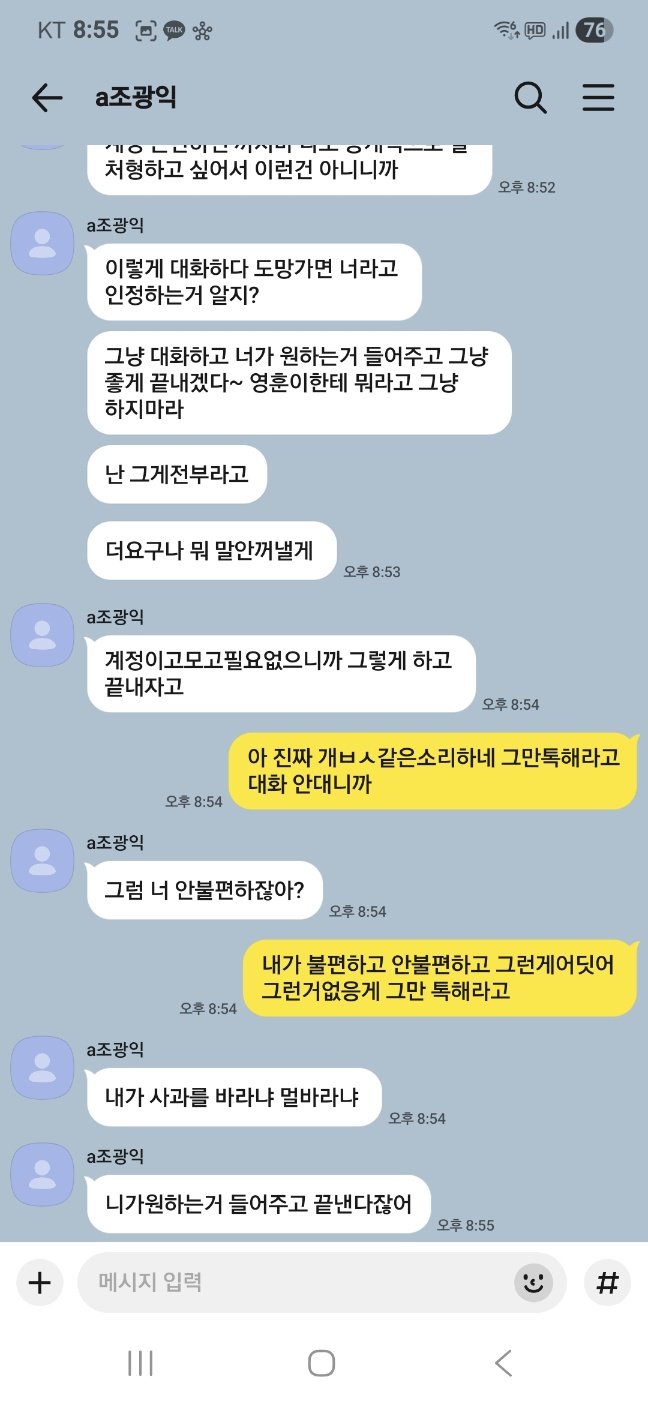Go back from the a조광익 chat
Image resolution: width=648 pixels, height=1404 pixels.
pyautogui.click(x=46, y=97)
